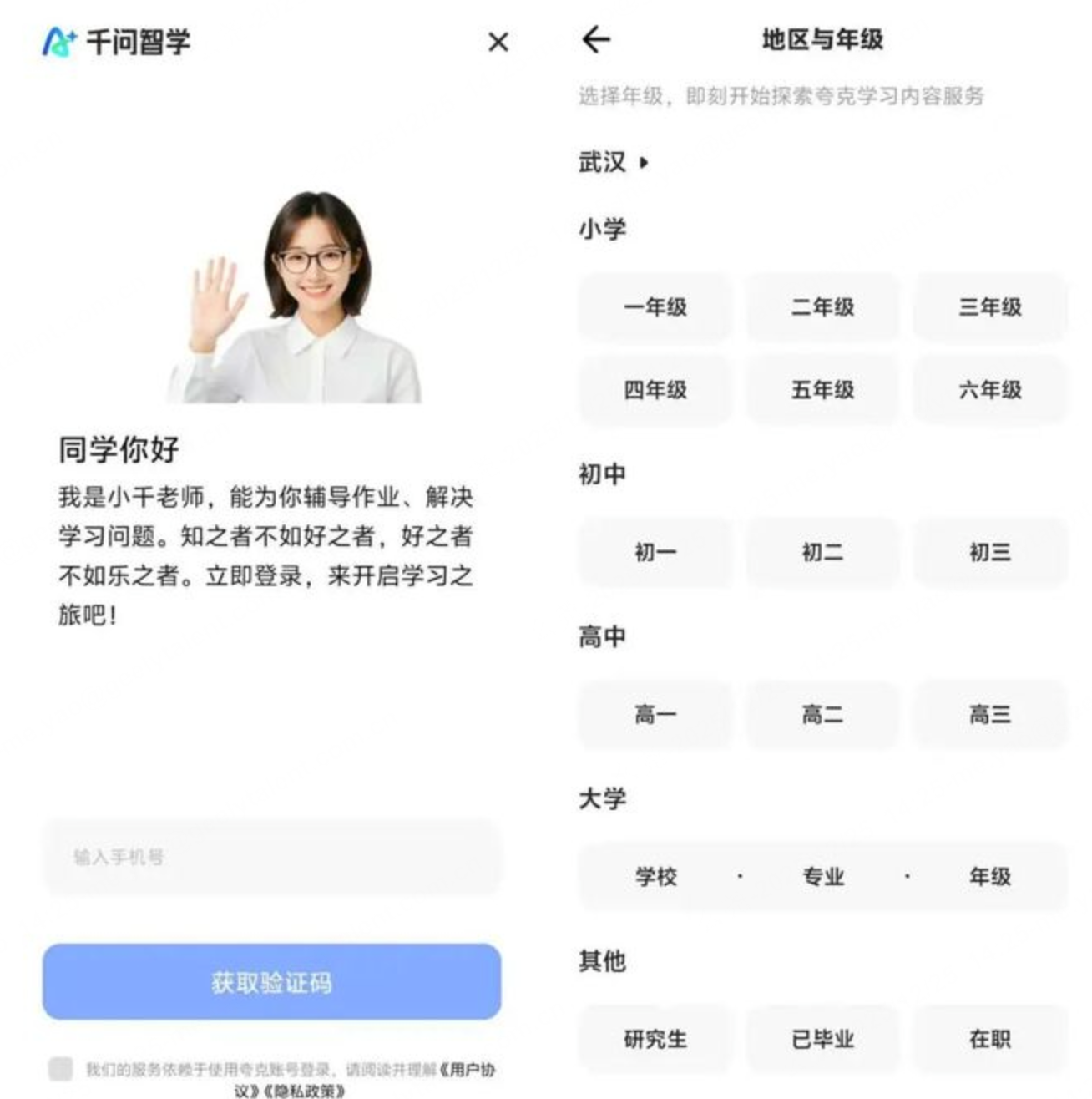This screenshot has height=1099, width=1092.
Task: Choose 初一 under 初中
Action: pyautogui.click(x=655, y=552)
